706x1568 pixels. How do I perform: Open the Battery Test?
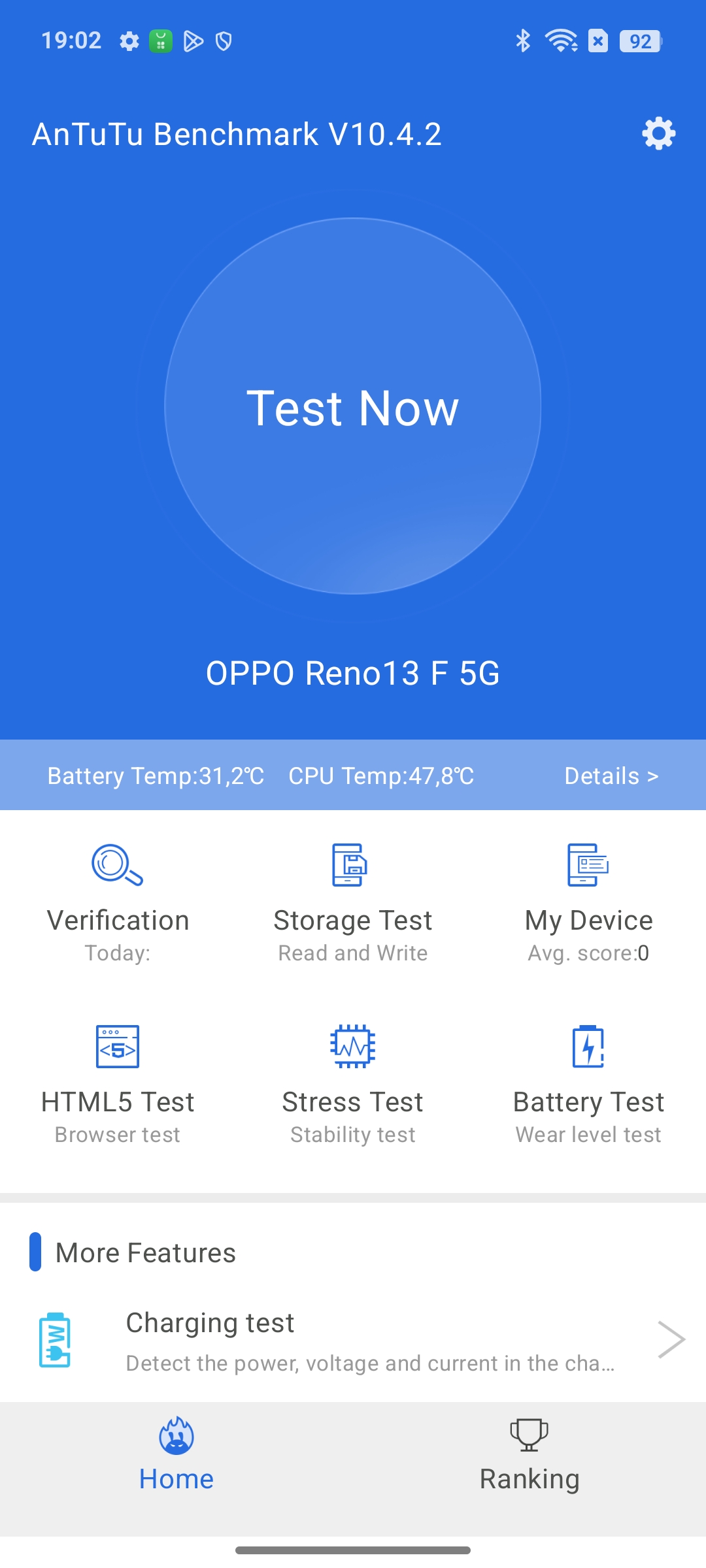(x=588, y=1085)
